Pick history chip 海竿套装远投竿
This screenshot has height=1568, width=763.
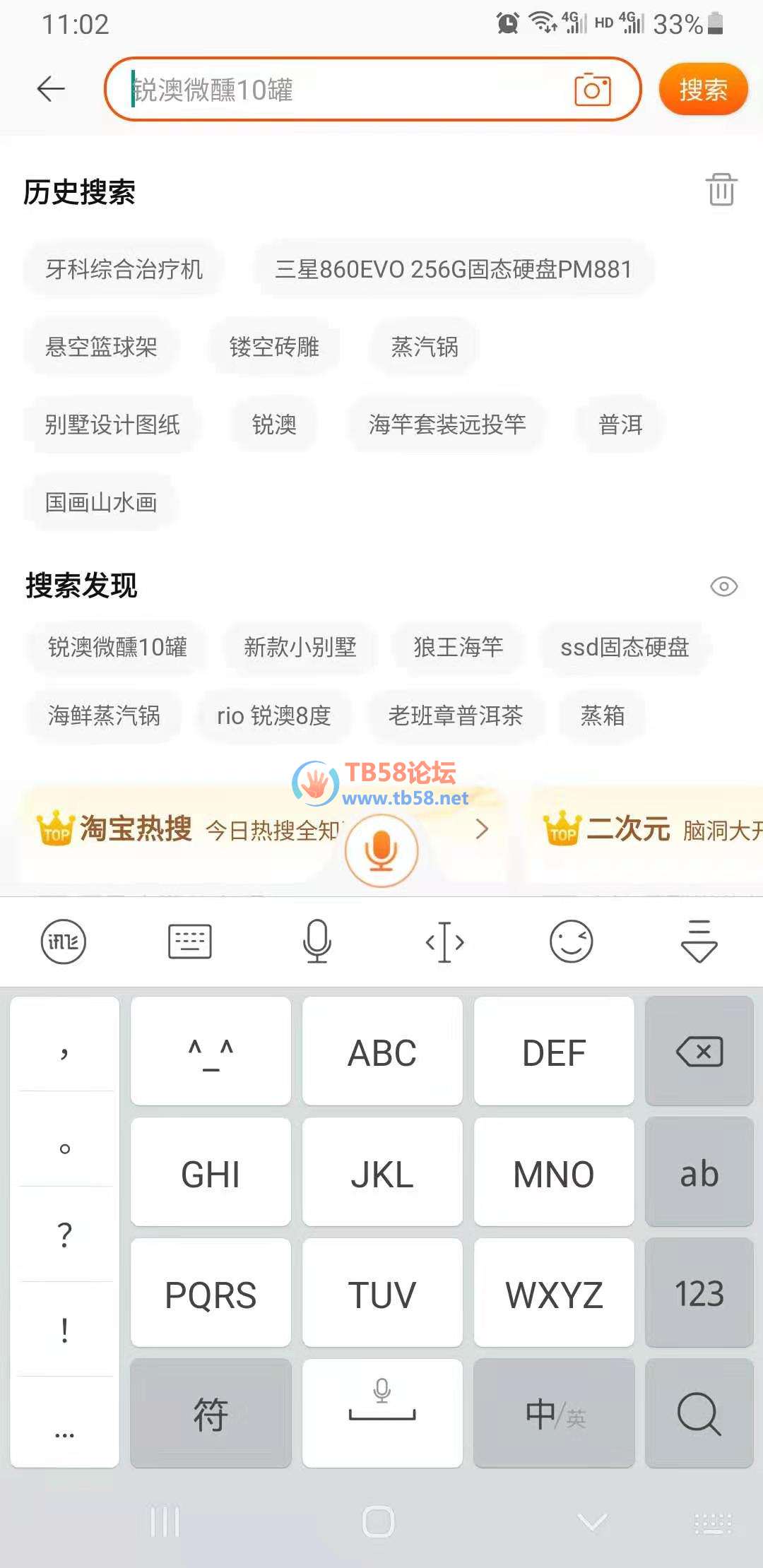pos(446,424)
